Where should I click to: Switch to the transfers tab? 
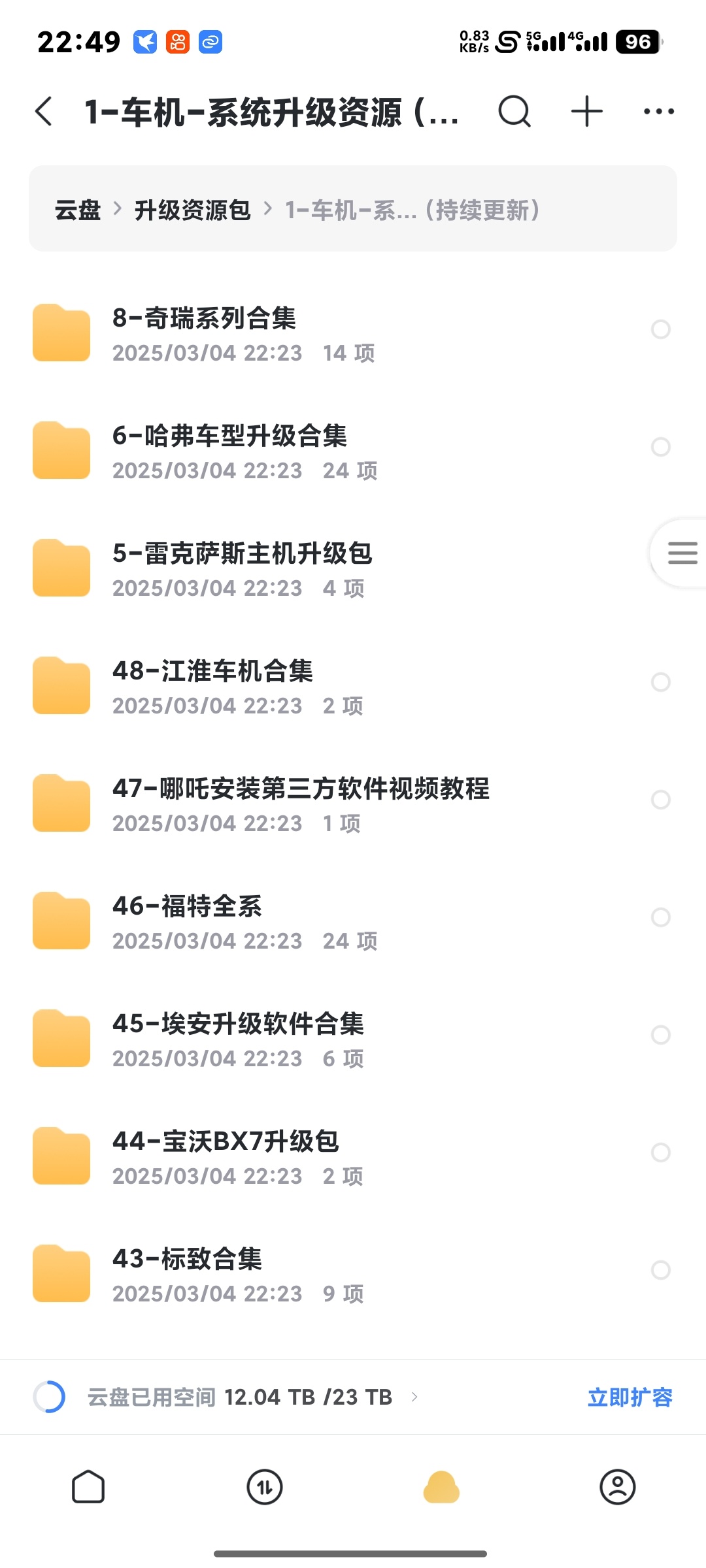(x=265, y=1487)
